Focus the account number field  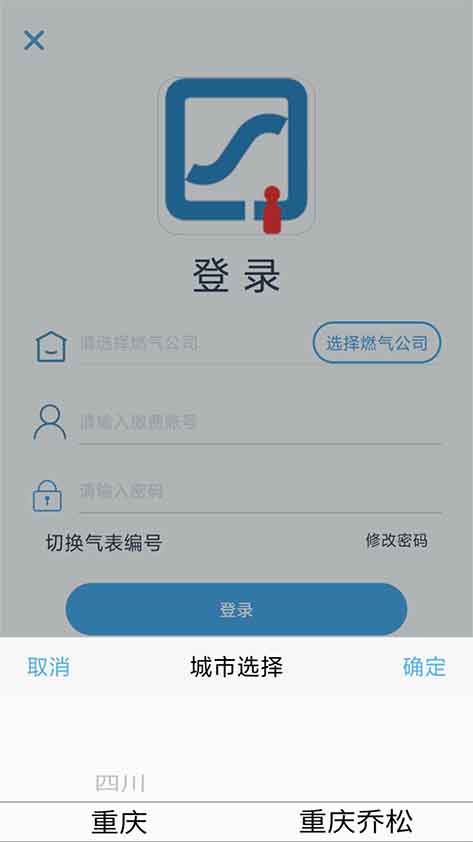260,422
